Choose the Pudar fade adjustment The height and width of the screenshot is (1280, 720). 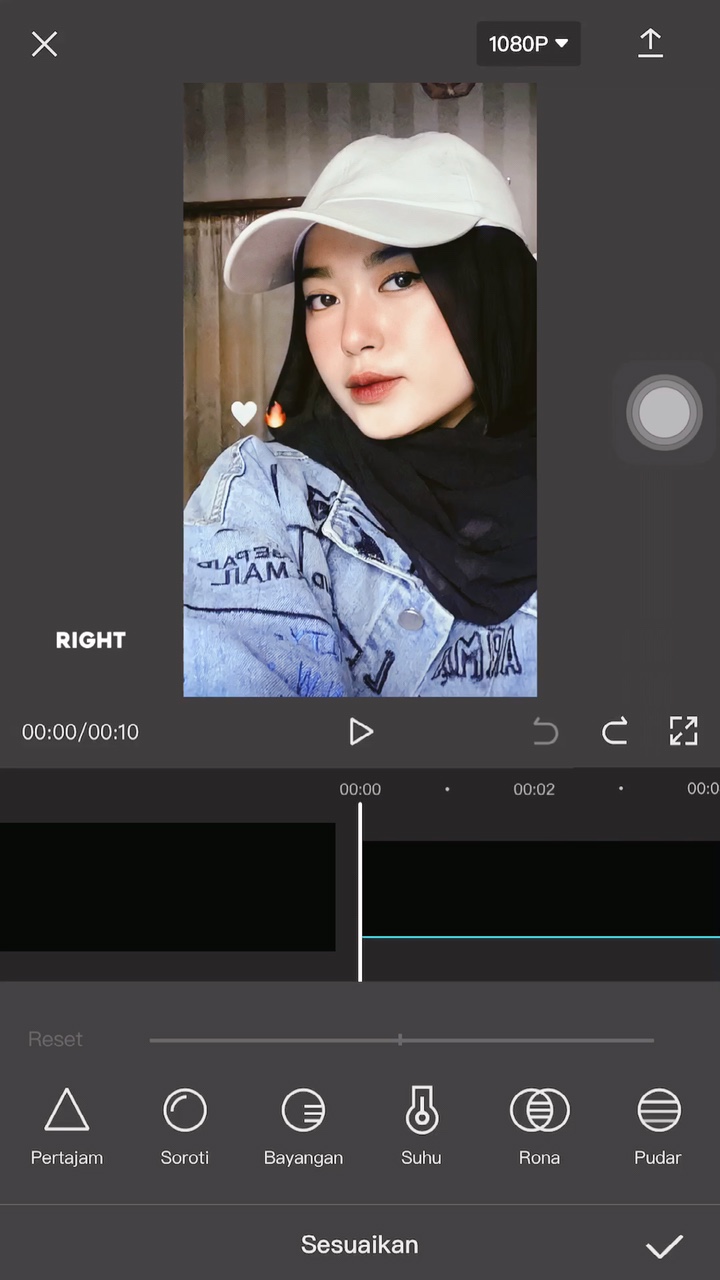point(658,1126)
